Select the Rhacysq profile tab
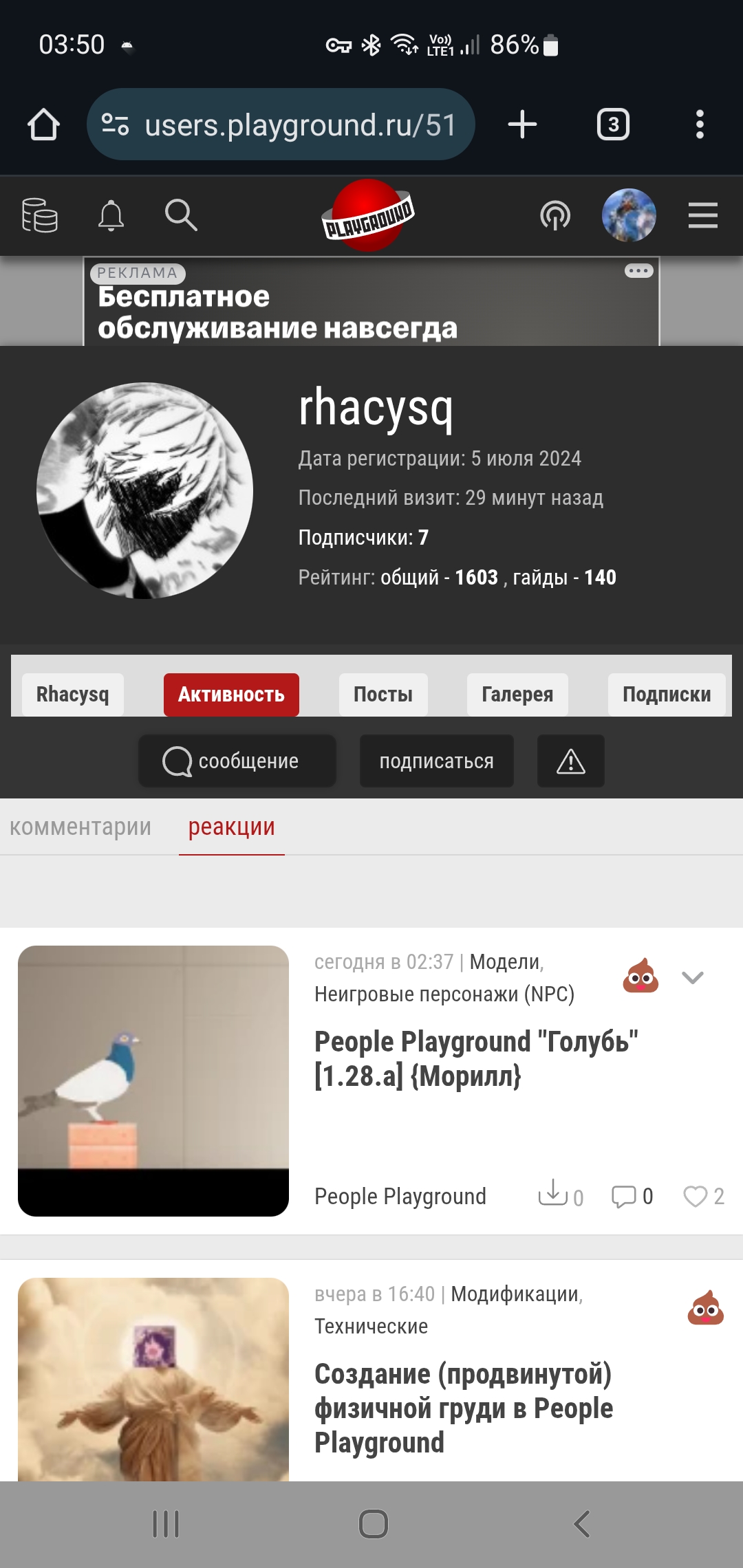The image size is (743, 1568). 73,695
